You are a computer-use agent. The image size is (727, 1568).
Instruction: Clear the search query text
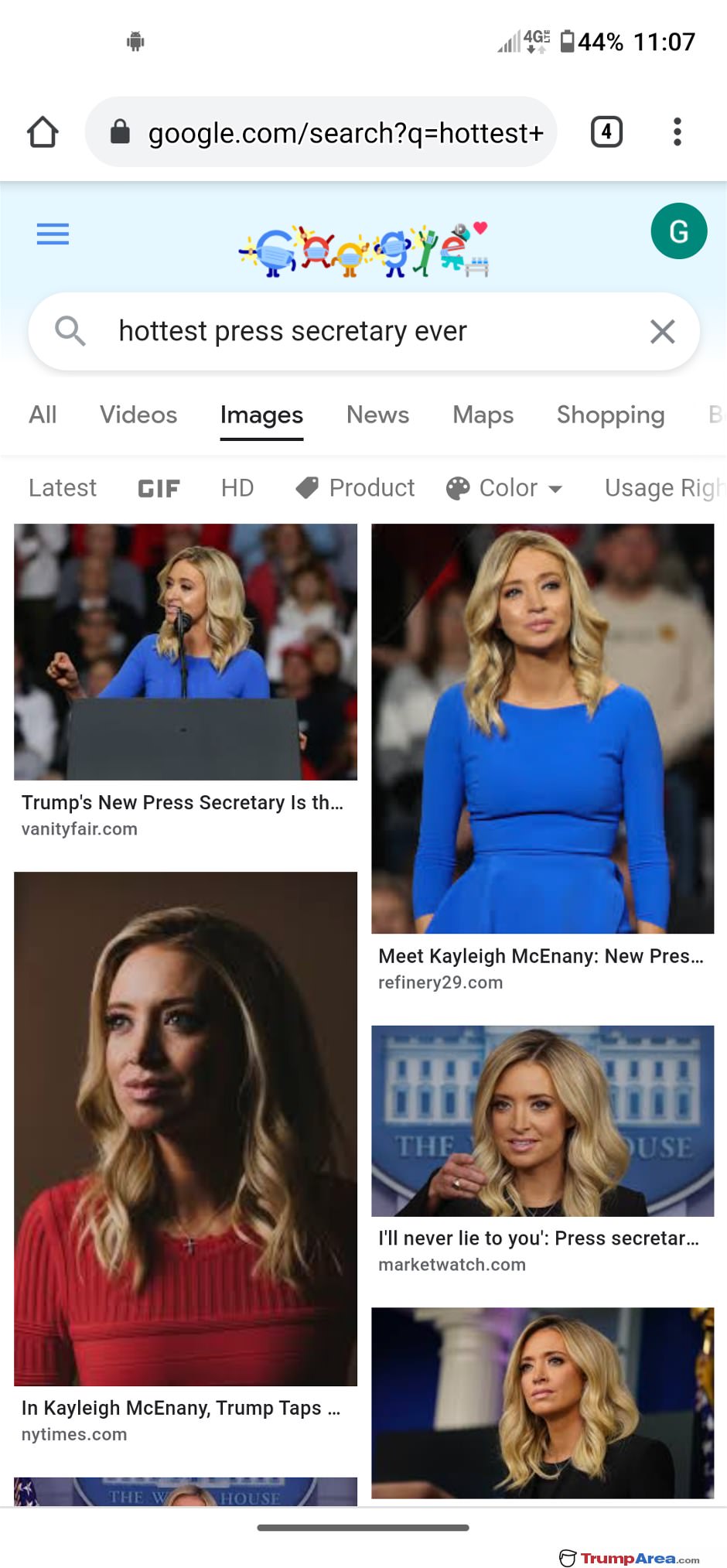tap(662, 331)
